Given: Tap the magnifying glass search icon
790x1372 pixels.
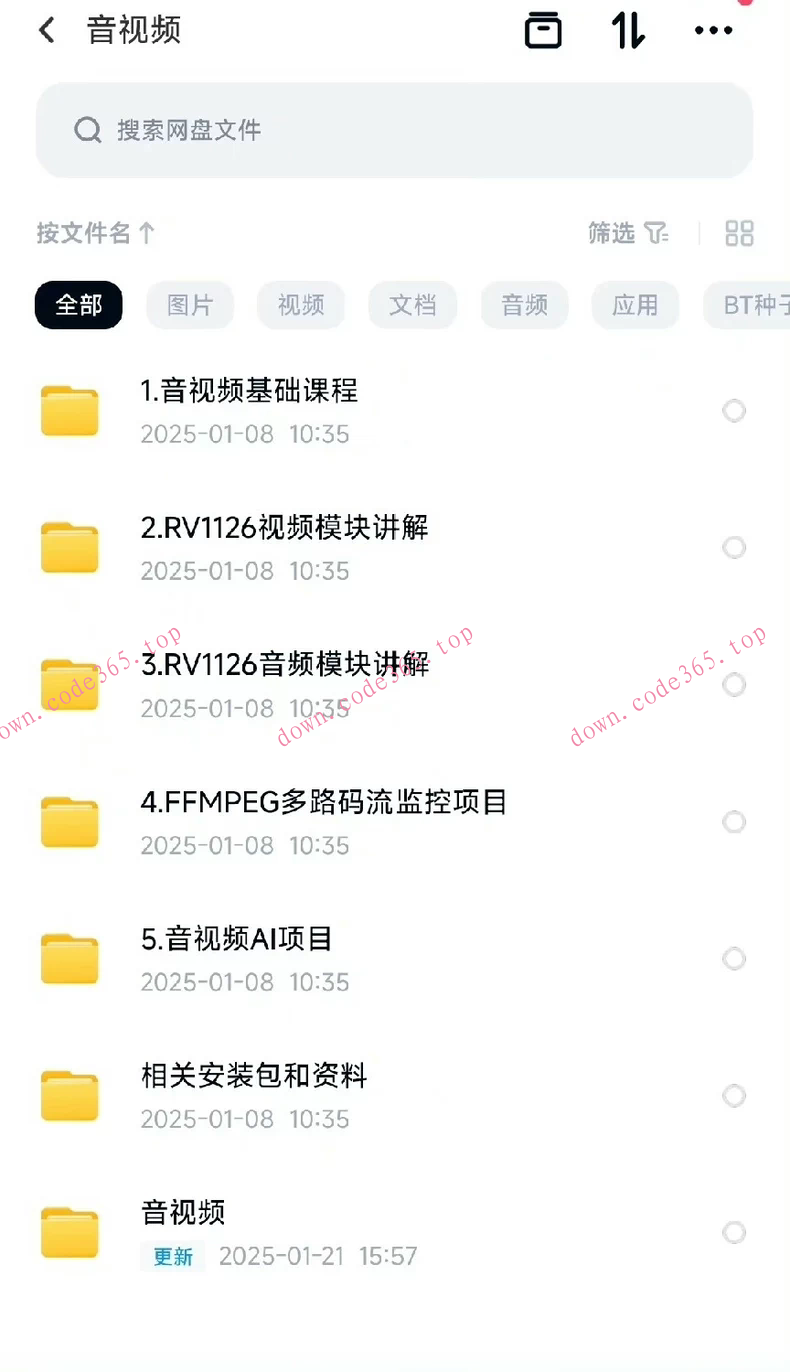Looking at the screenshot, I should pyautogui.click(x=87, y=130).
